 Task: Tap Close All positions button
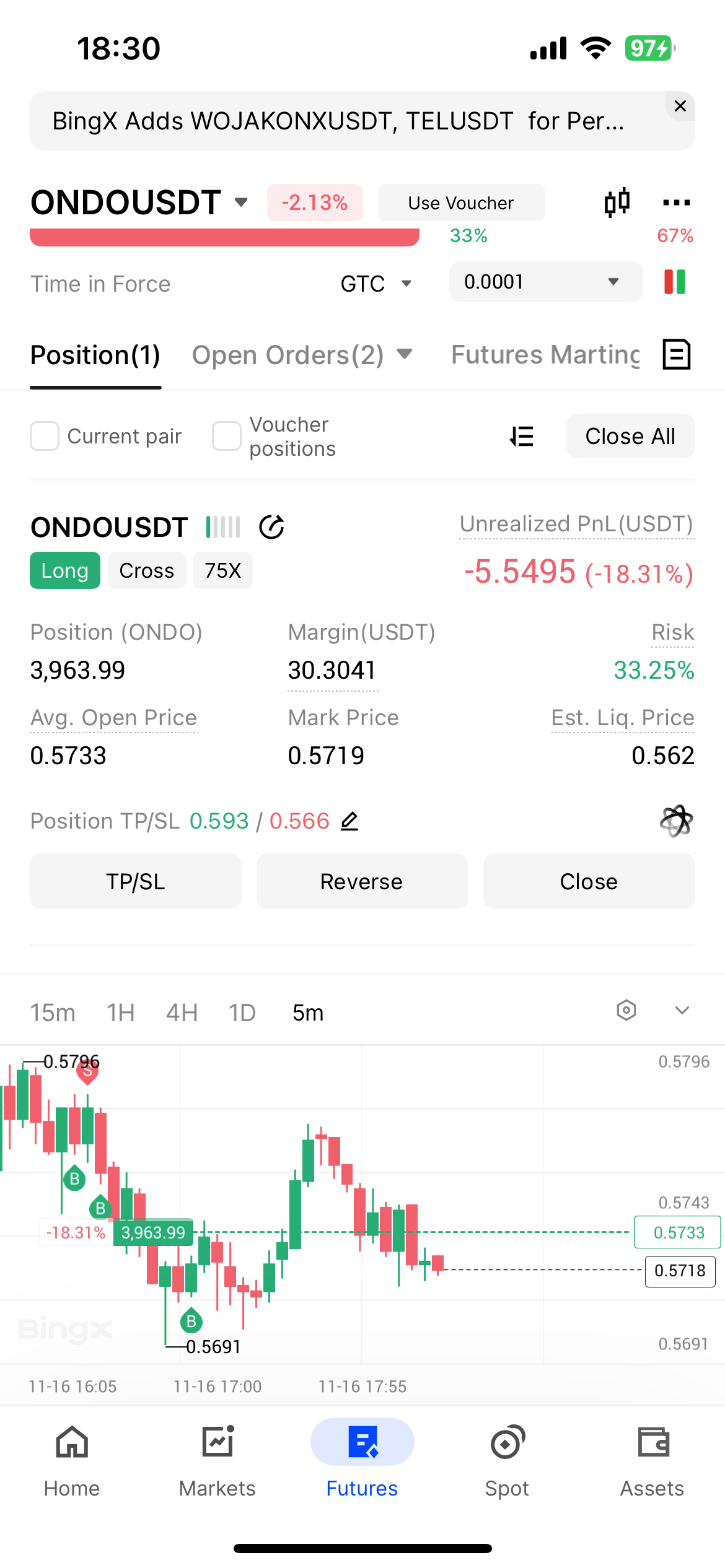click(630, 436)
